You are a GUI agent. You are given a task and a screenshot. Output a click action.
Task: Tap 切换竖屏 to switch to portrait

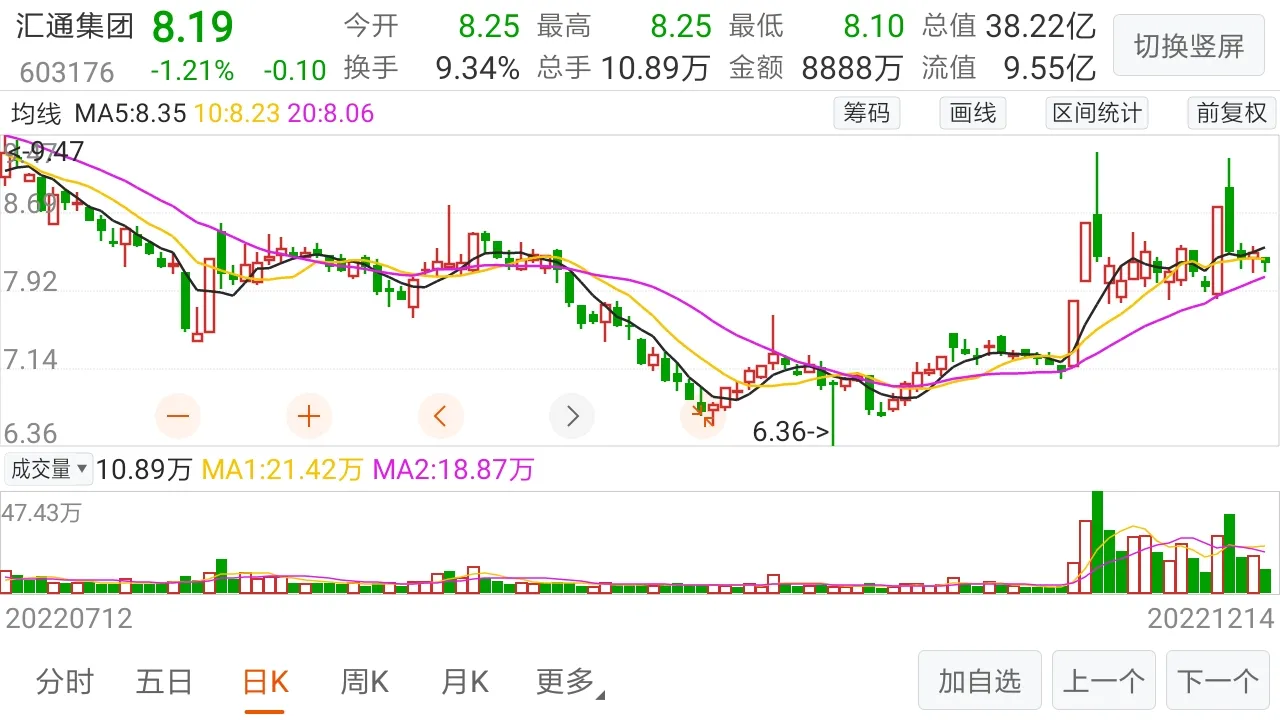click(1188, 46)
